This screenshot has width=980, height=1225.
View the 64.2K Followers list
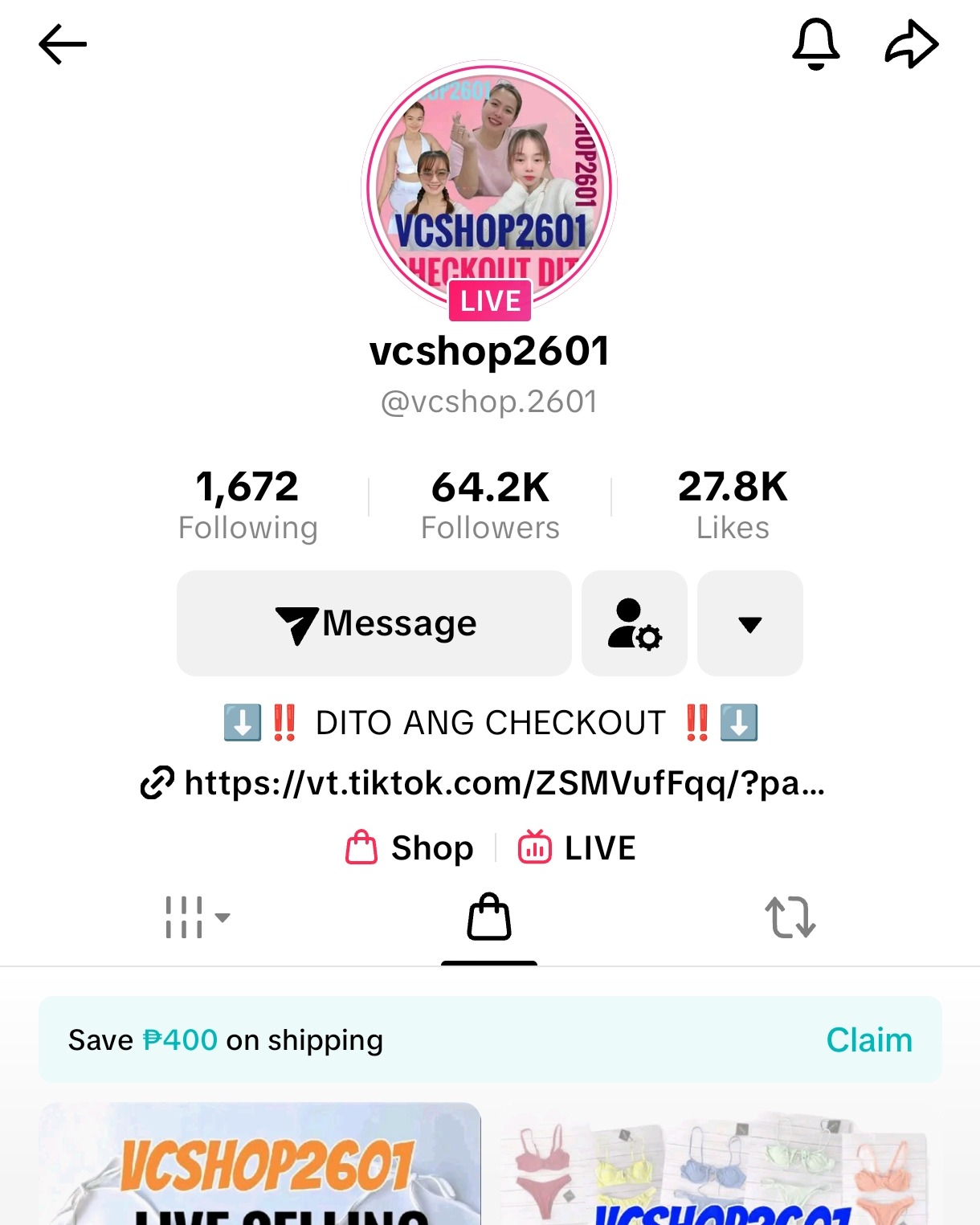point(490,504)
